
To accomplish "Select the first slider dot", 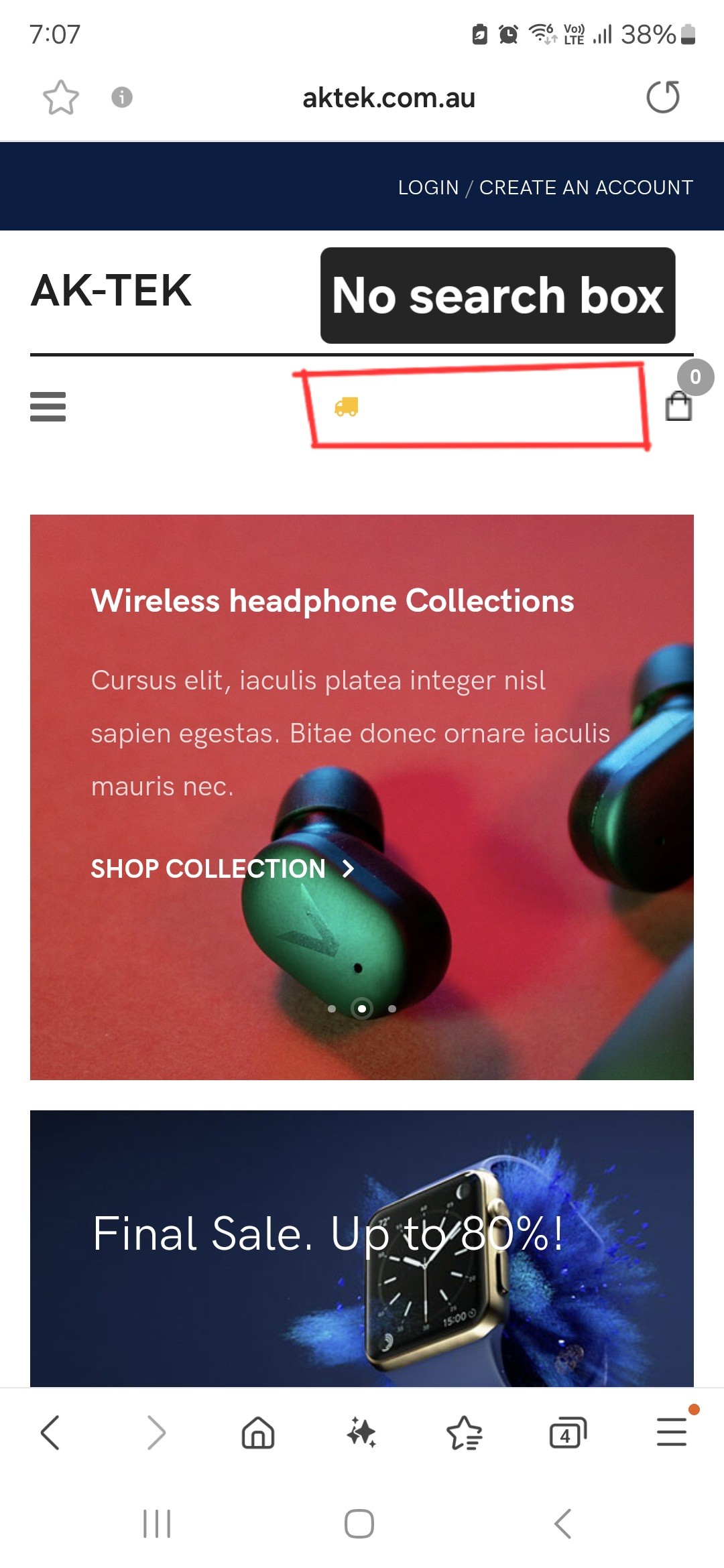I will [x=332, y=1008].
